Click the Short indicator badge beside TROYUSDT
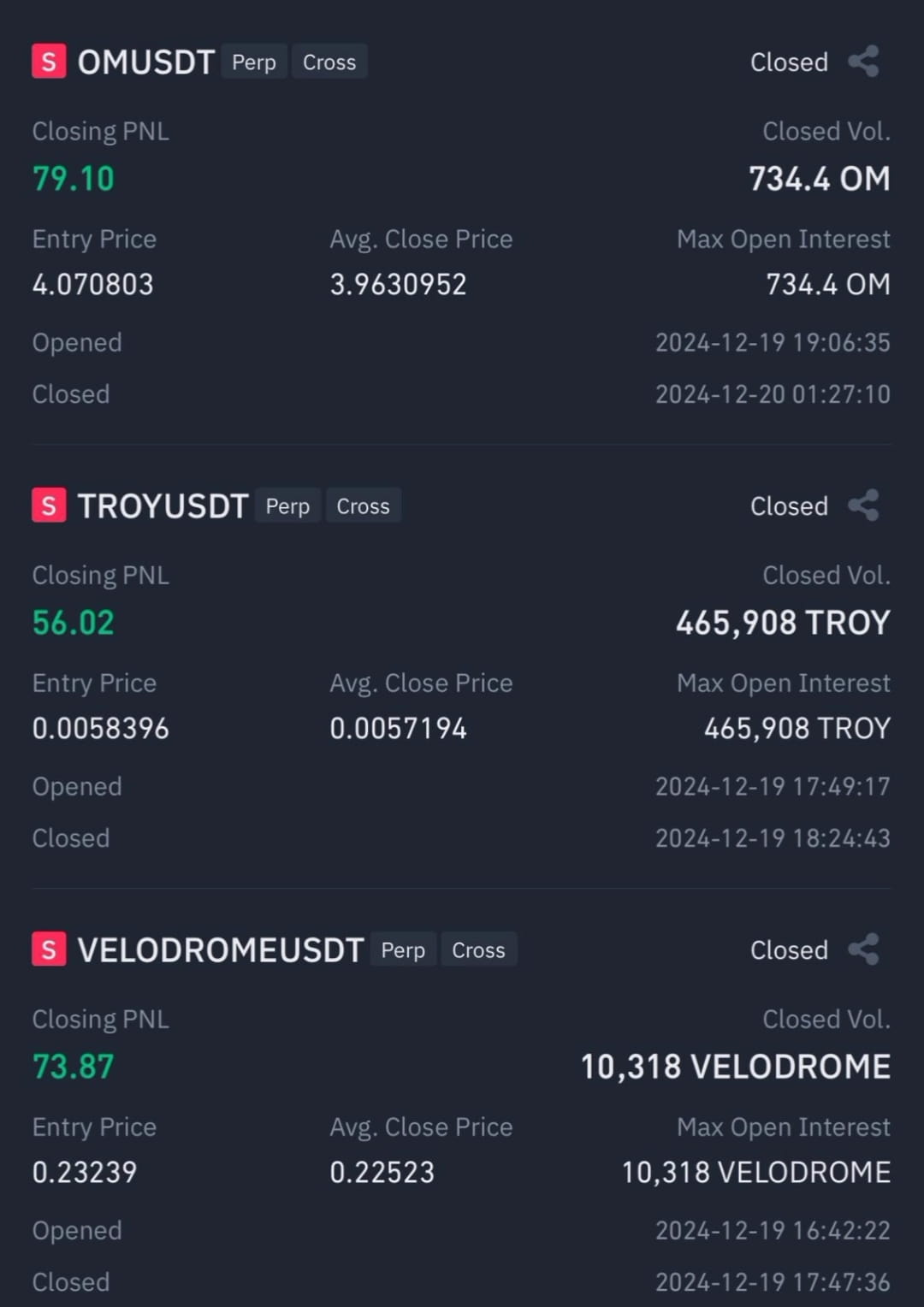This screenshot has width=924, height=1307. pyautogui.click(x=47, y=505)
